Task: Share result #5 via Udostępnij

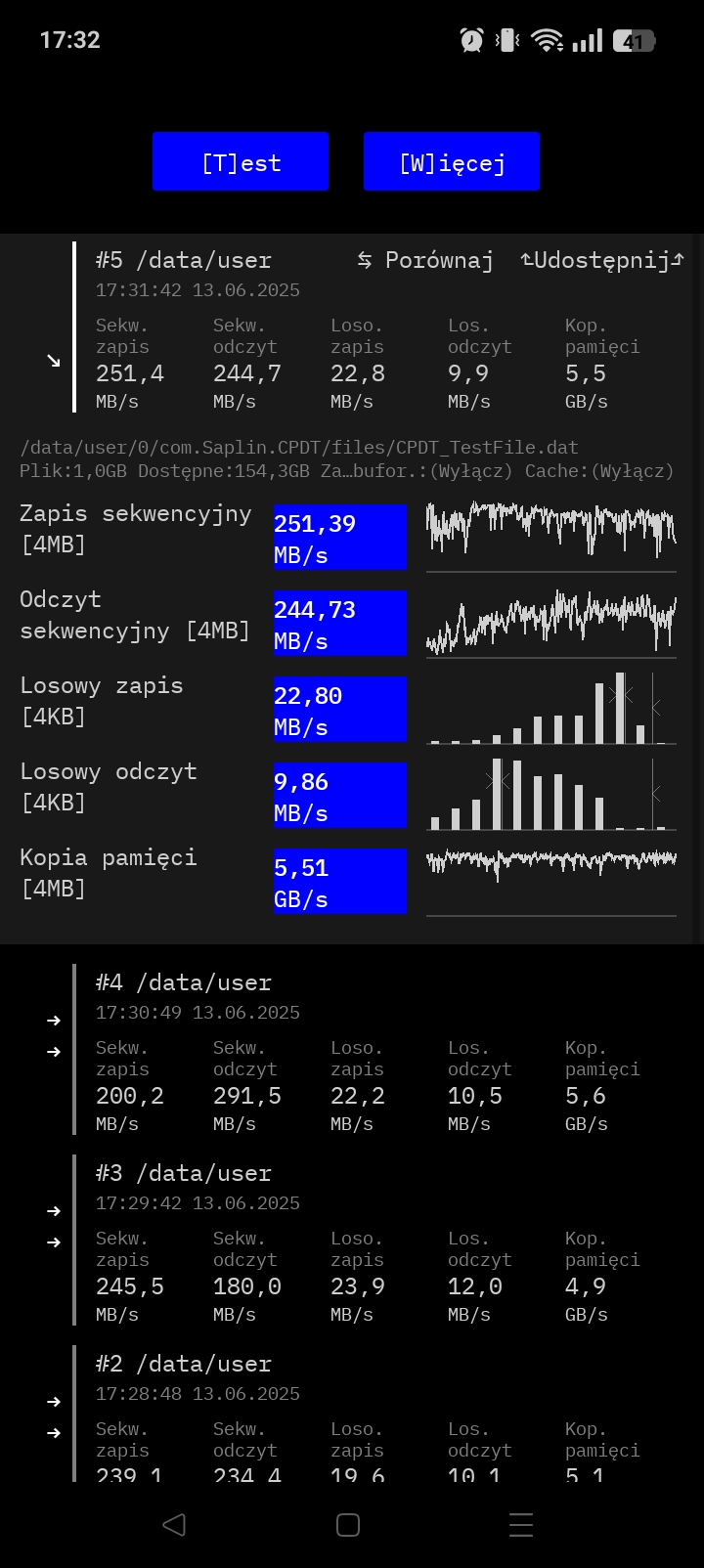Action: coord(602,260)
